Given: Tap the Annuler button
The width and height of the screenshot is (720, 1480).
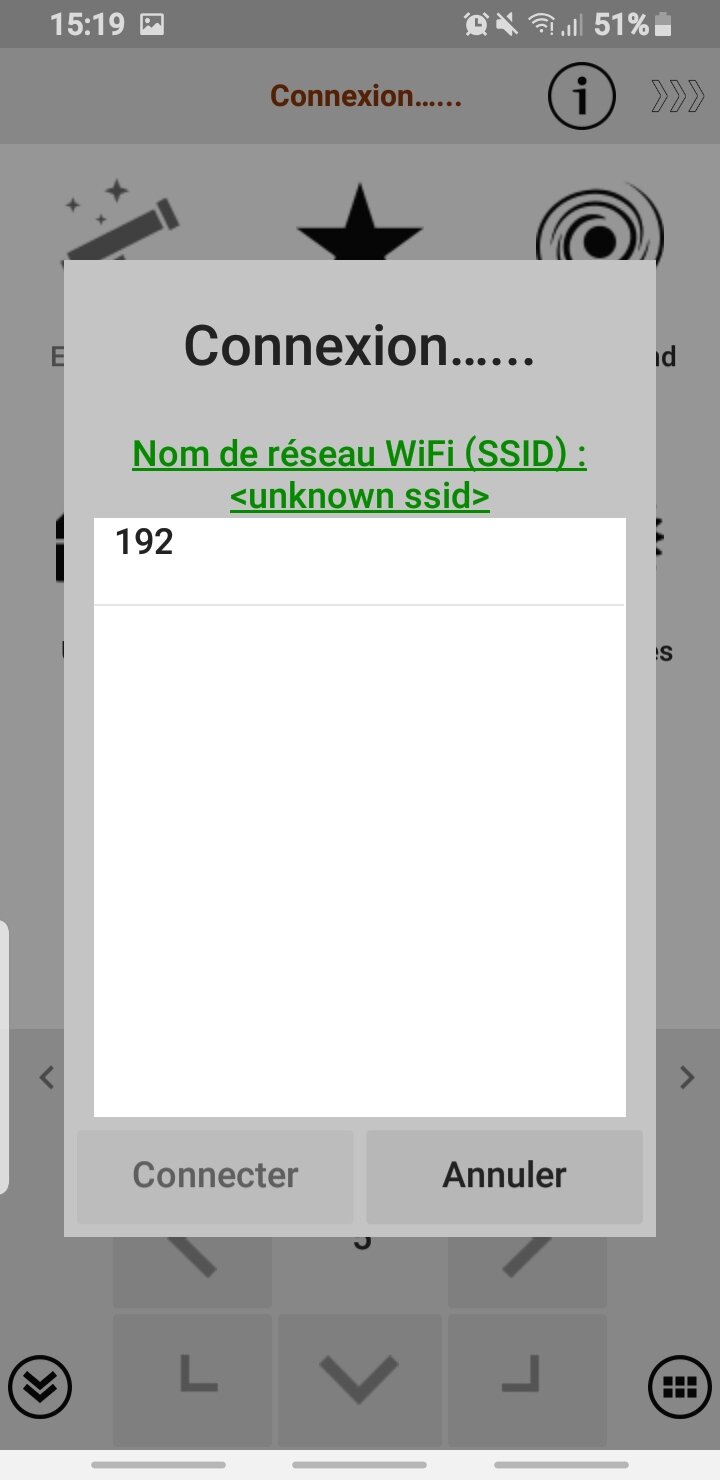Looking at the screenshot, I should [504, 1176].
